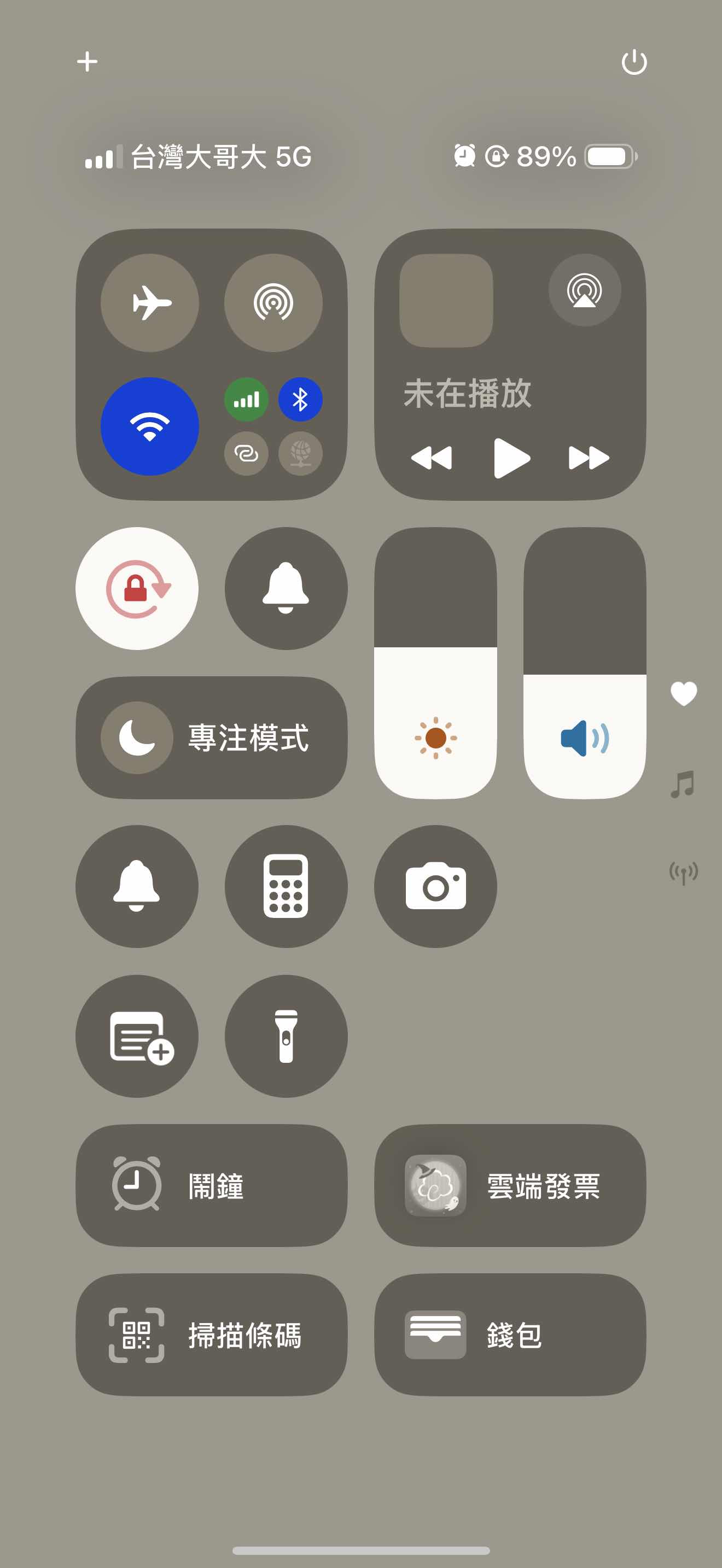The height and width of the screenshot is (1568, 722).
Task: Open 錢包 wallet
Action: pyautogui.click(x=510, y=1335)
